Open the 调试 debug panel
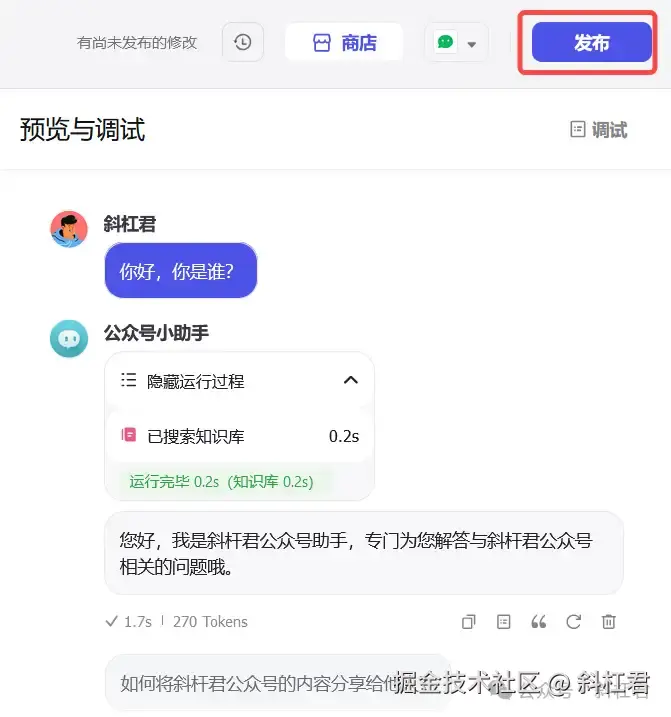671x717 pixels. (598, 130)
